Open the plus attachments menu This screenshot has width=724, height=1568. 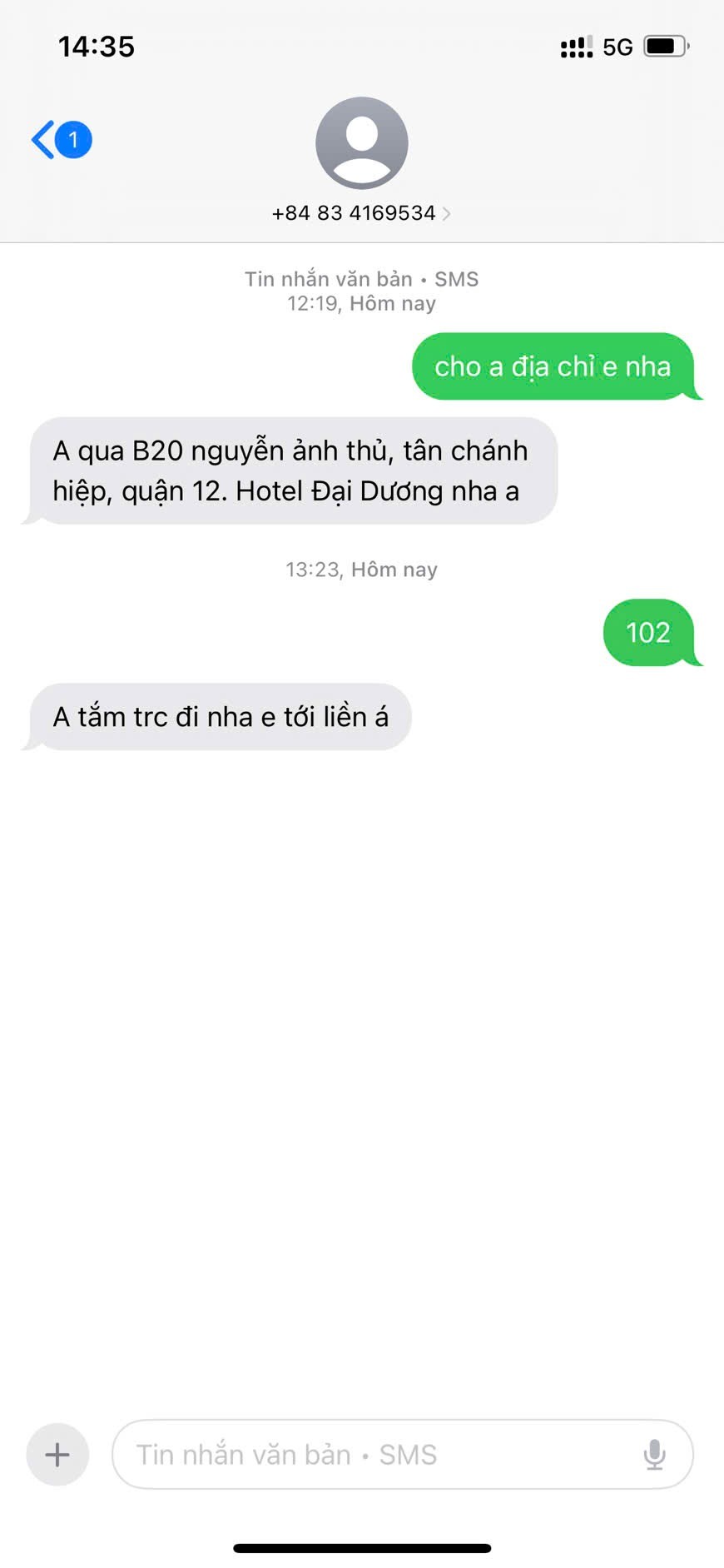pyautogui.click(x=57, y=1455)
